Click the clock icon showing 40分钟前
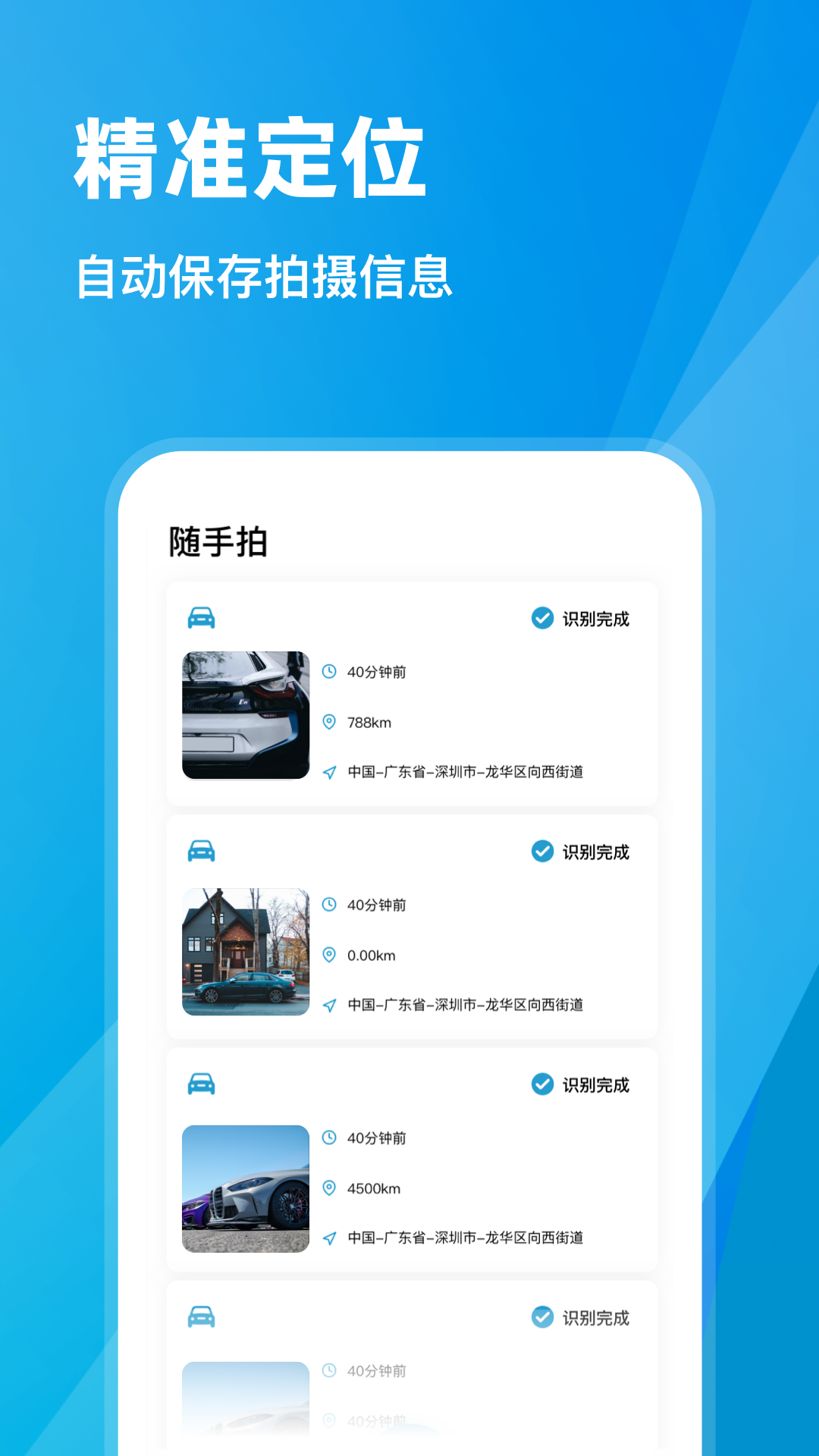Screen dimensions: 819x1456 [329, 671]
